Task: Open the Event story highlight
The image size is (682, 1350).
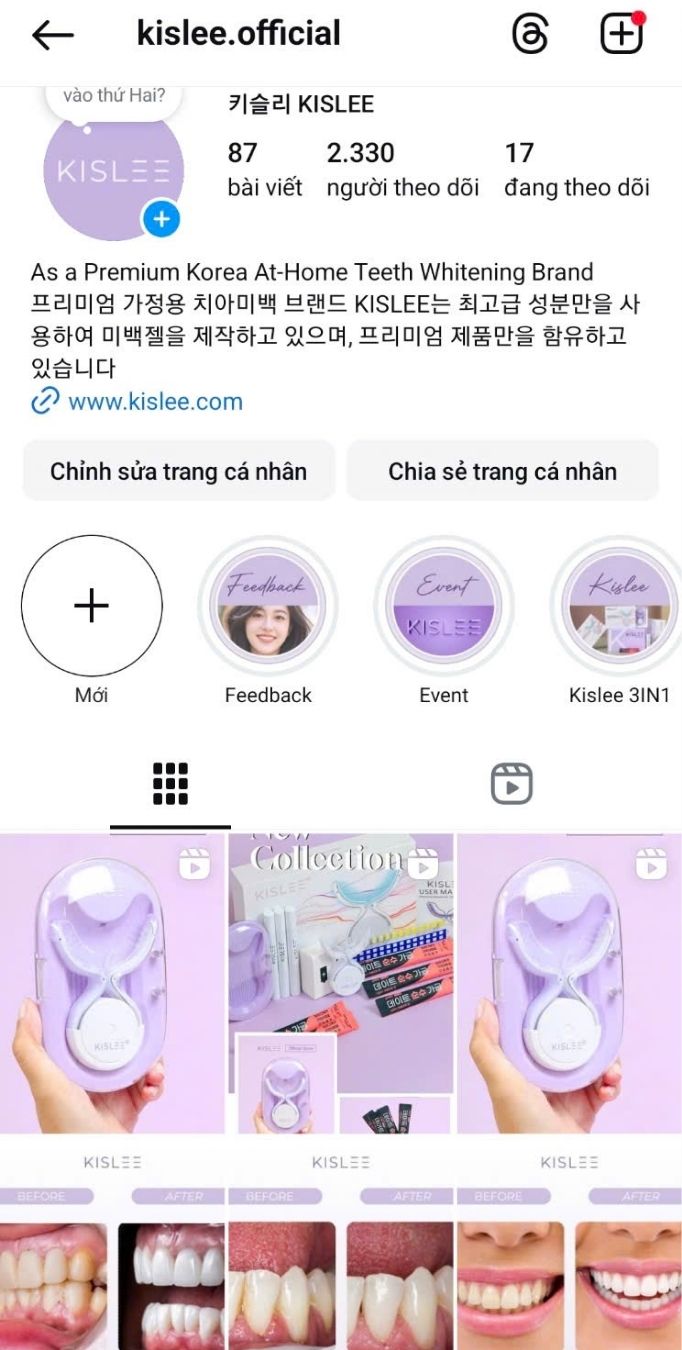Action: coord(443,606)
